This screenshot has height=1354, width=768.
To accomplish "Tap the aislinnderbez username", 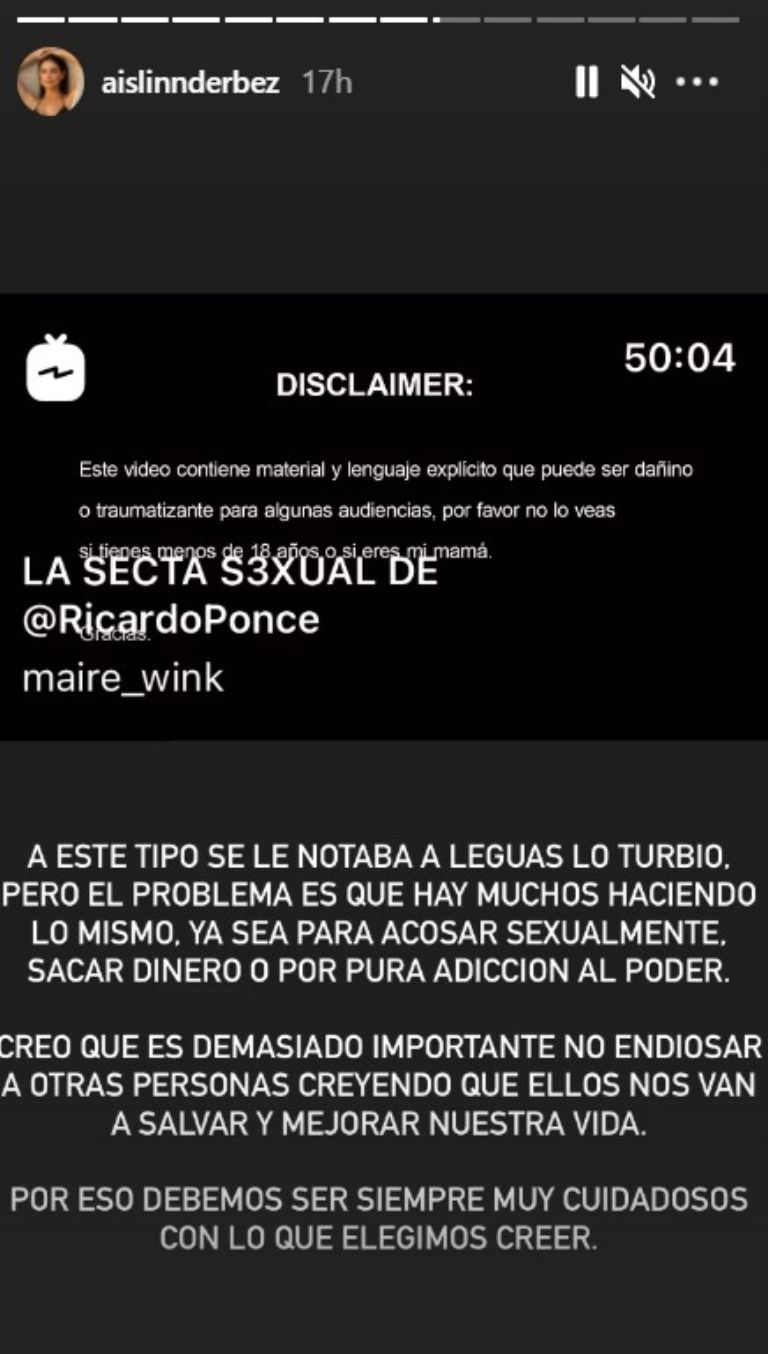I will click(x=190, y=82).
